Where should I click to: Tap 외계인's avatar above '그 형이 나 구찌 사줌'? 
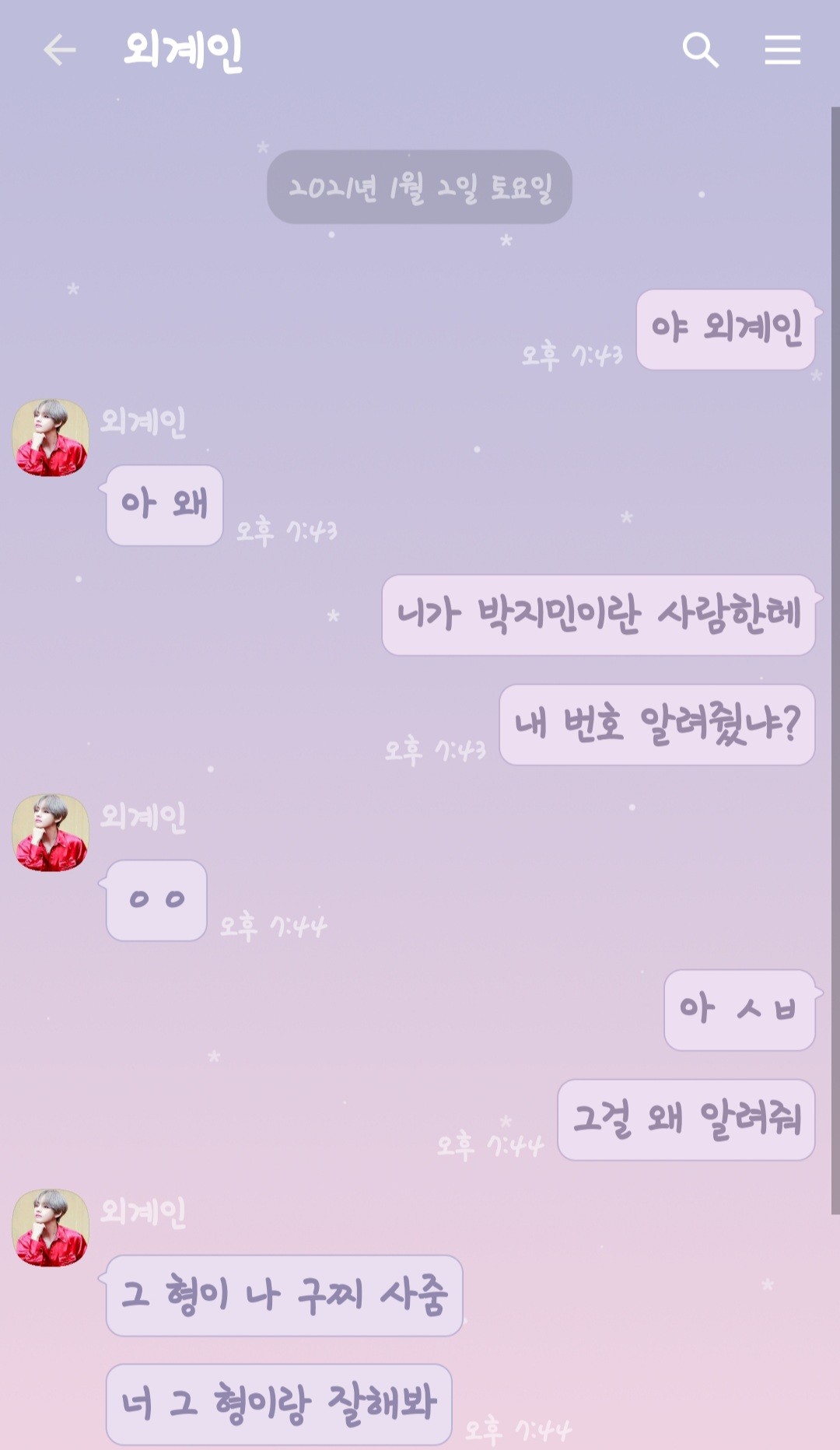click(x=51, y=1227)
